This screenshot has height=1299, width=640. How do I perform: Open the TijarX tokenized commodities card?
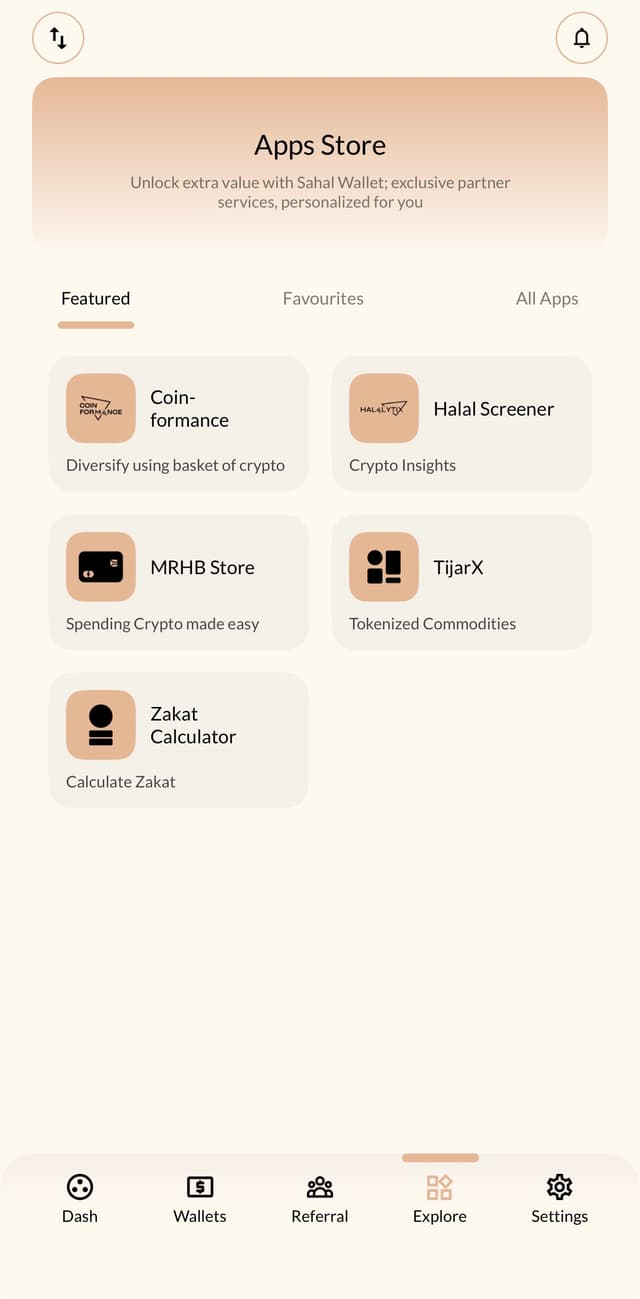pos(461,582)
